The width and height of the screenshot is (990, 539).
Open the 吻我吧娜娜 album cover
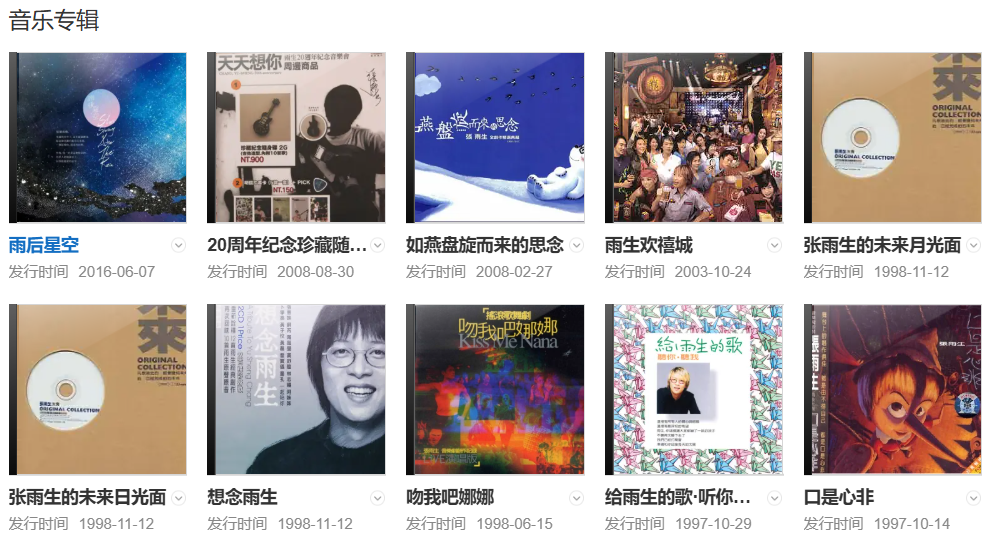(x=495, y=389)
